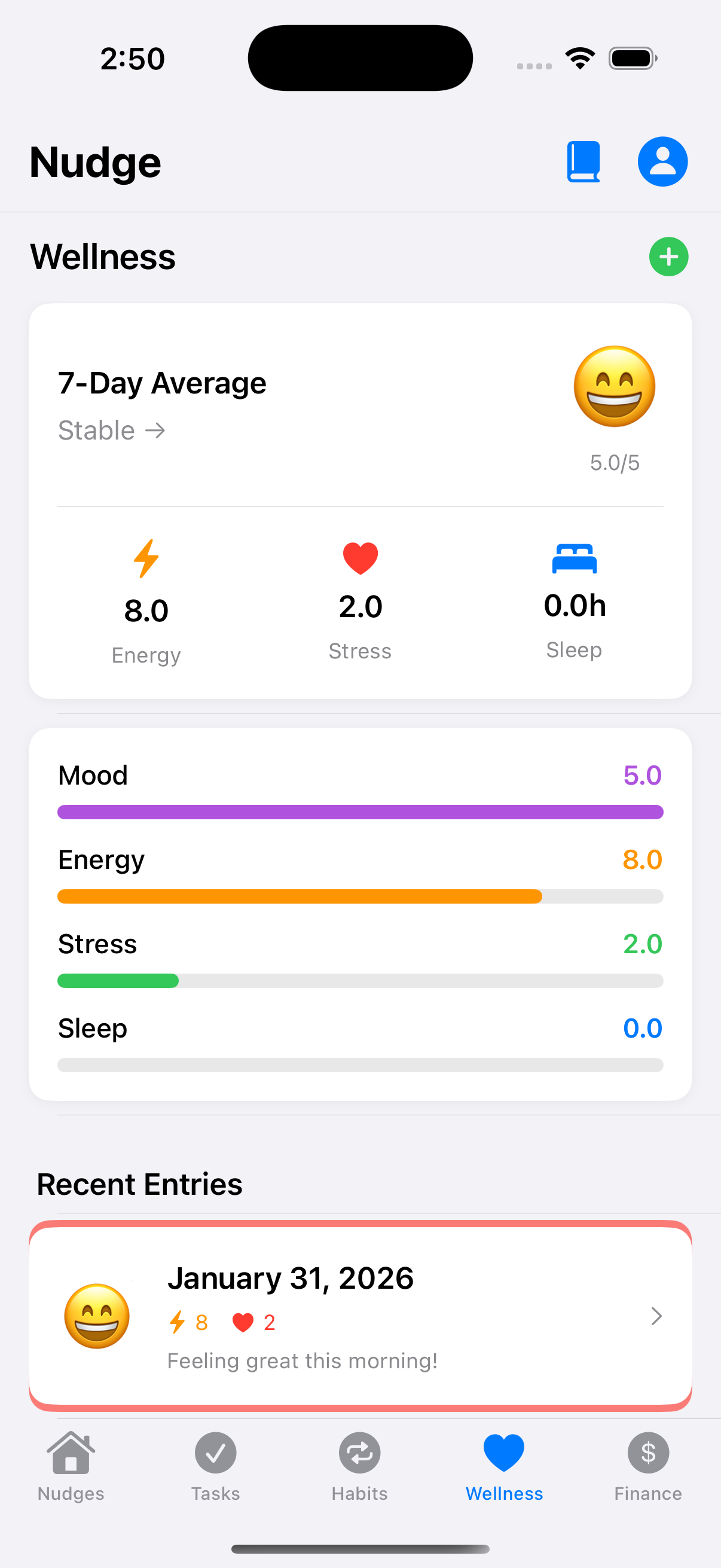Tap the smiling face average emoji
Viewport: 721px width, 1568px height.
tap(615, 386)
